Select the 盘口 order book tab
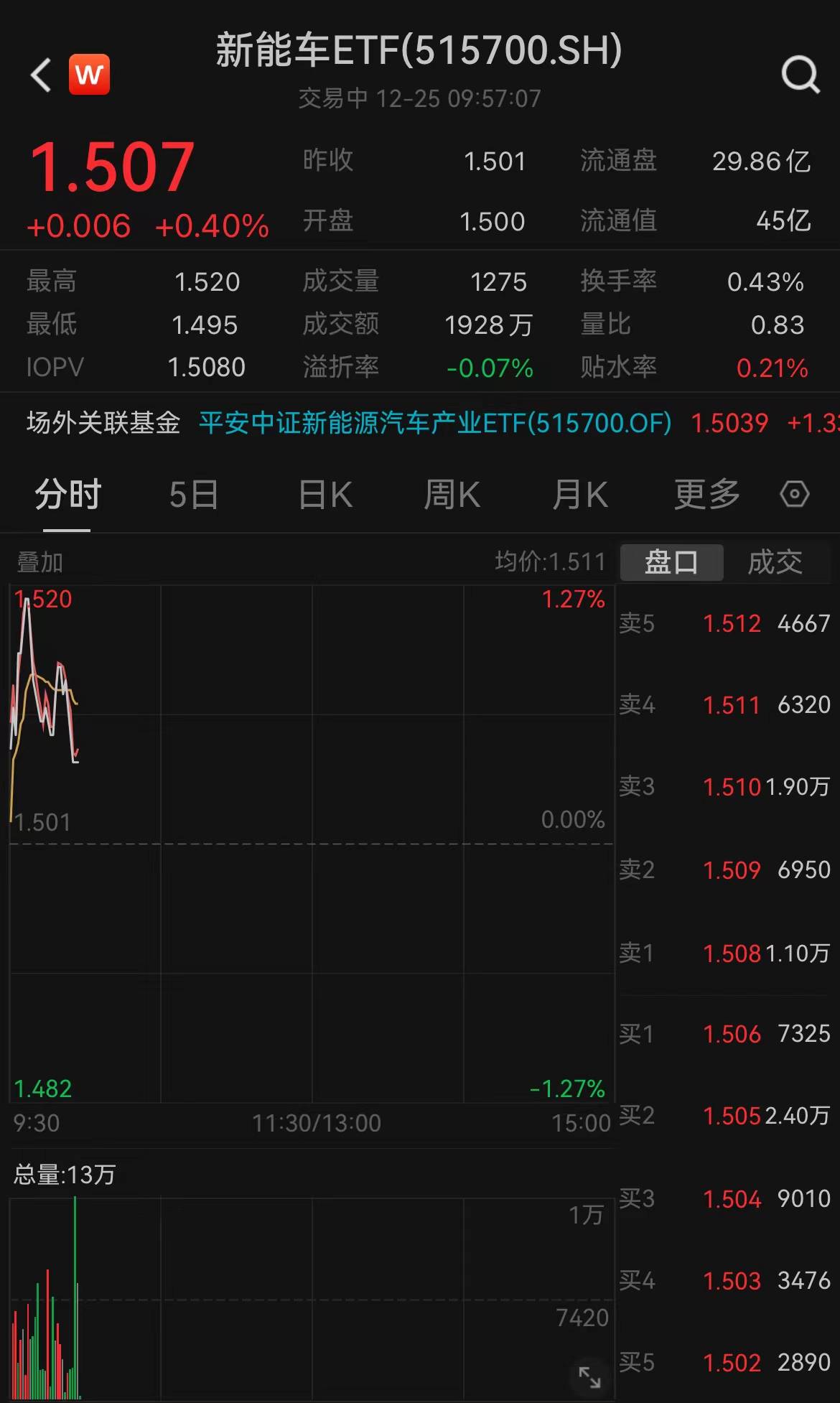840x1403 pixels. coord(671,562)
